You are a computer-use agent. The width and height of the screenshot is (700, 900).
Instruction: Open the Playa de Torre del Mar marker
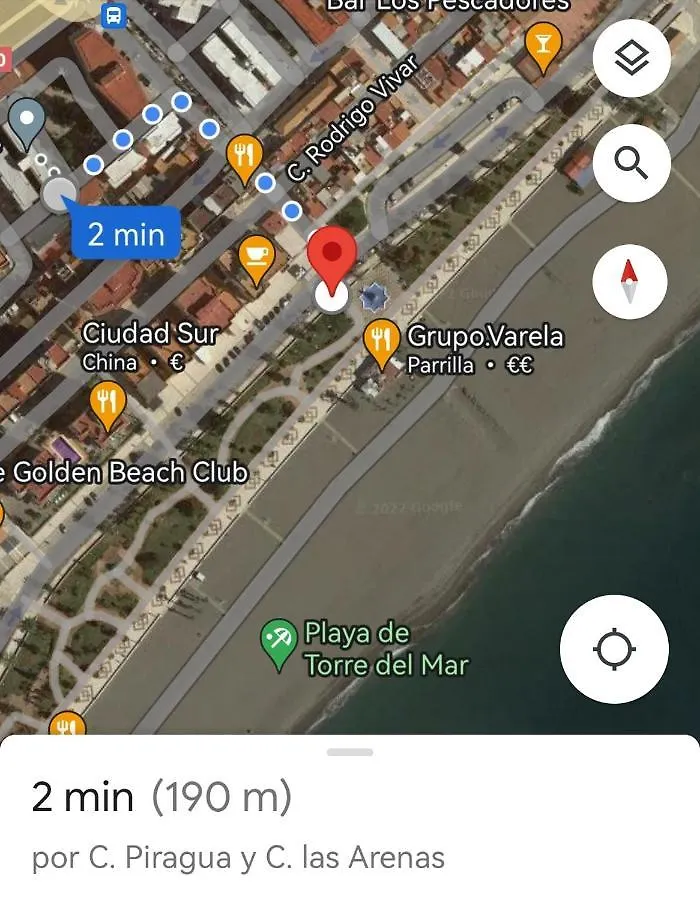279,641
